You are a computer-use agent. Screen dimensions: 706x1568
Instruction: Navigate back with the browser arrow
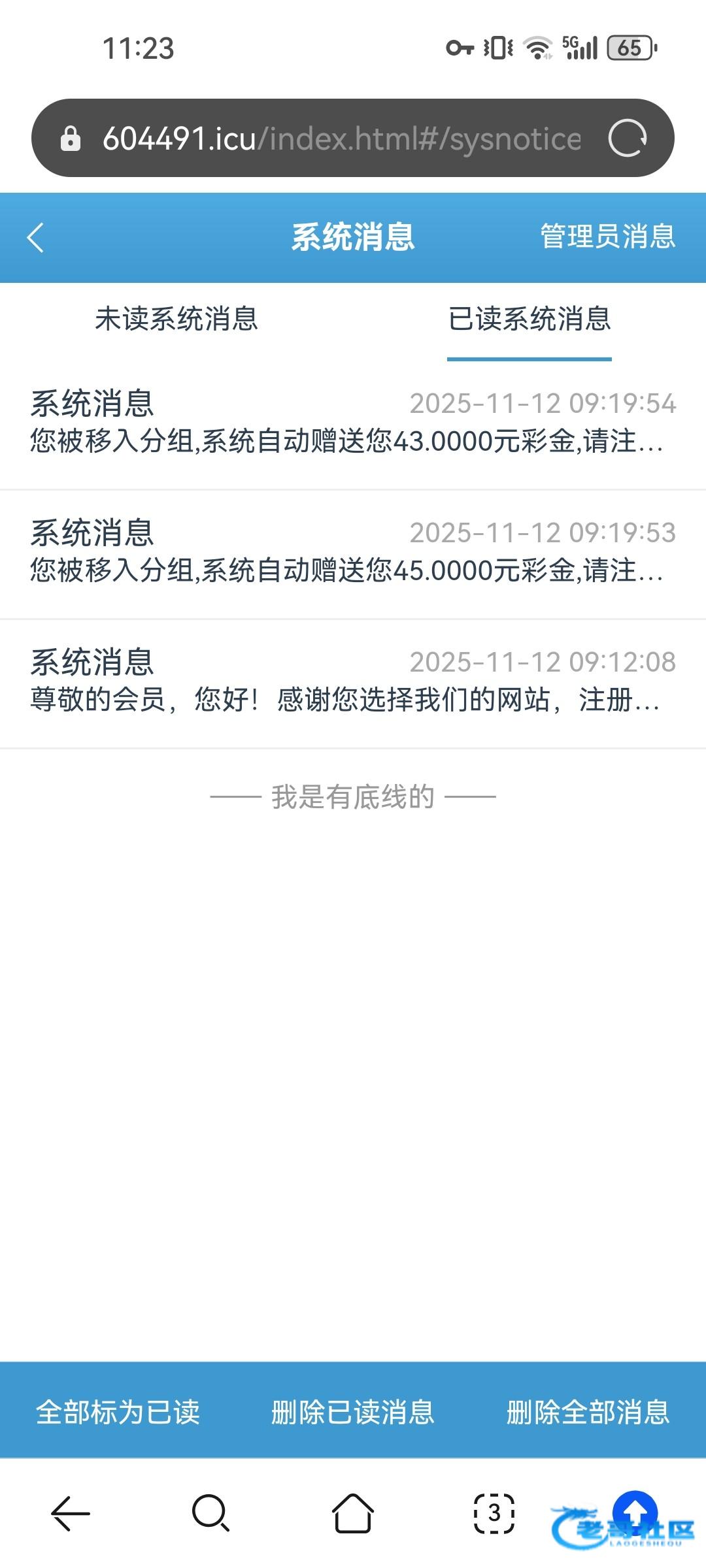[x=70, y=1512]
